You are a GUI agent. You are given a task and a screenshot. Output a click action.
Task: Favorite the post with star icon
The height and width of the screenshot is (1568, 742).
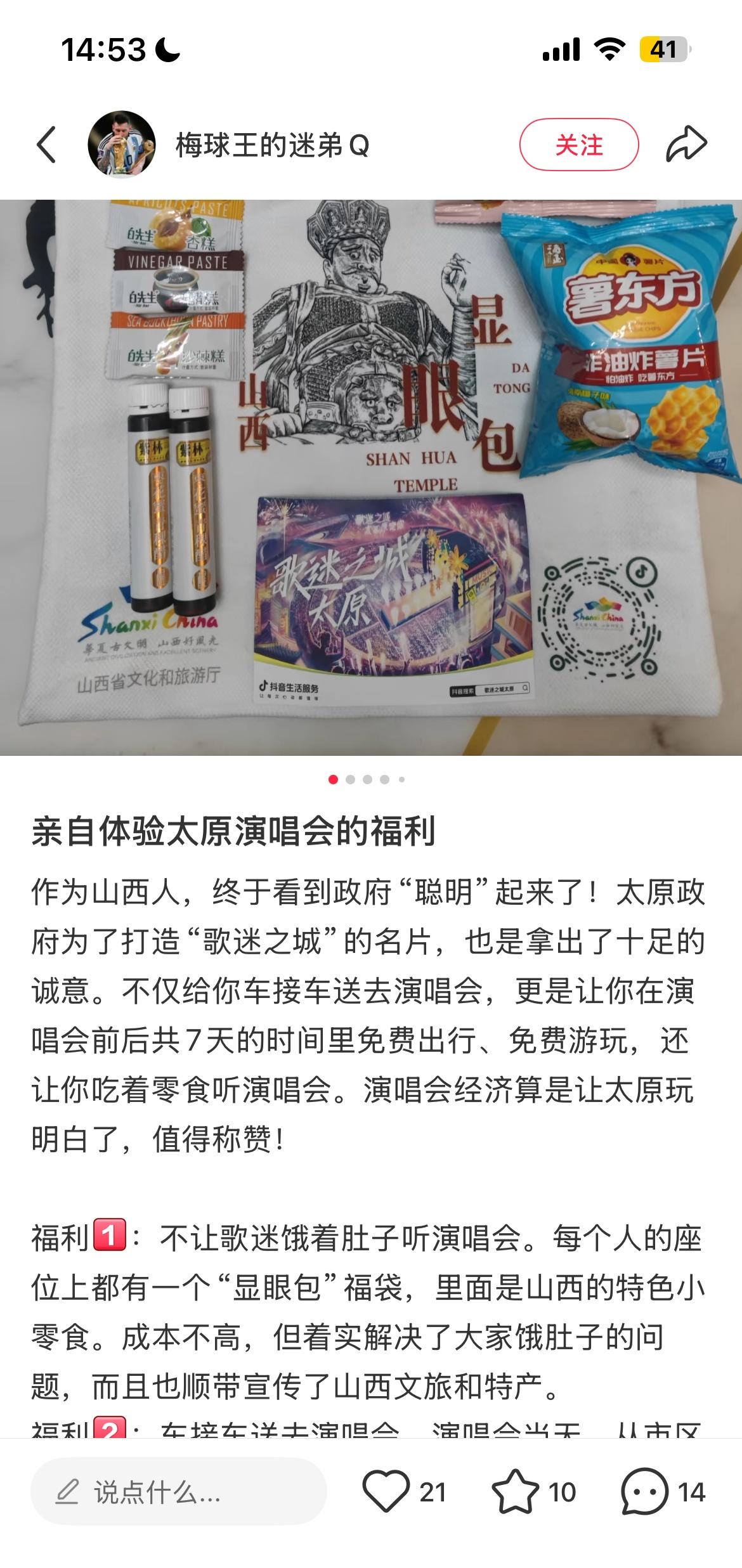coord(515,1491)
